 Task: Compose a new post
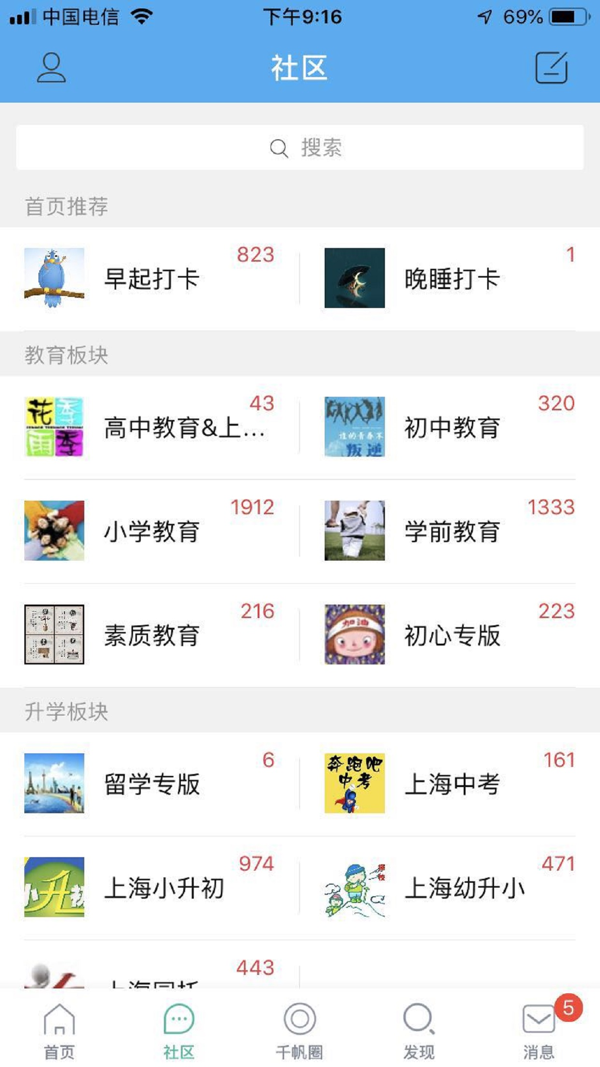pyautogui.click(x=551, y=68)
